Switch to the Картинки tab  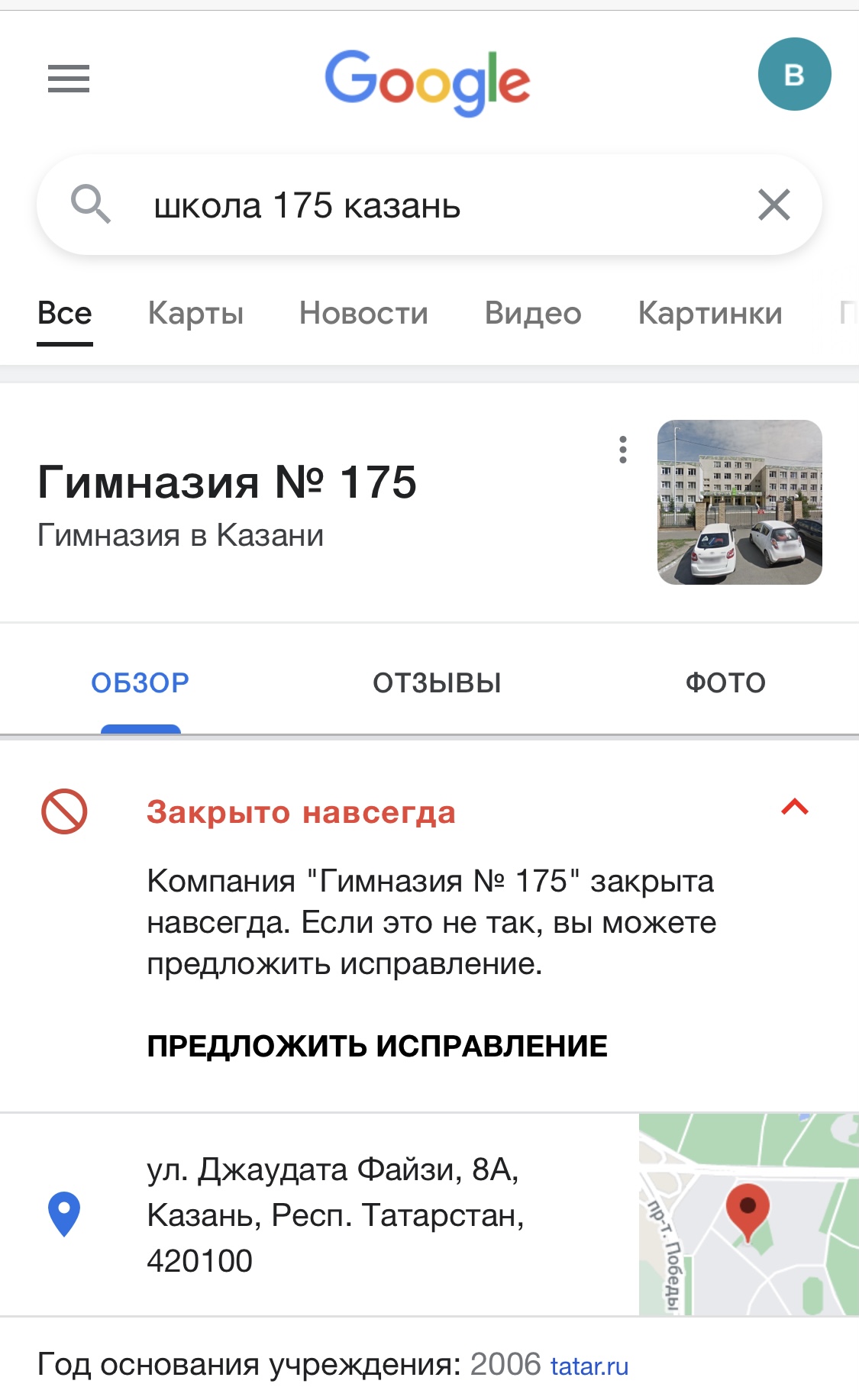710,314
